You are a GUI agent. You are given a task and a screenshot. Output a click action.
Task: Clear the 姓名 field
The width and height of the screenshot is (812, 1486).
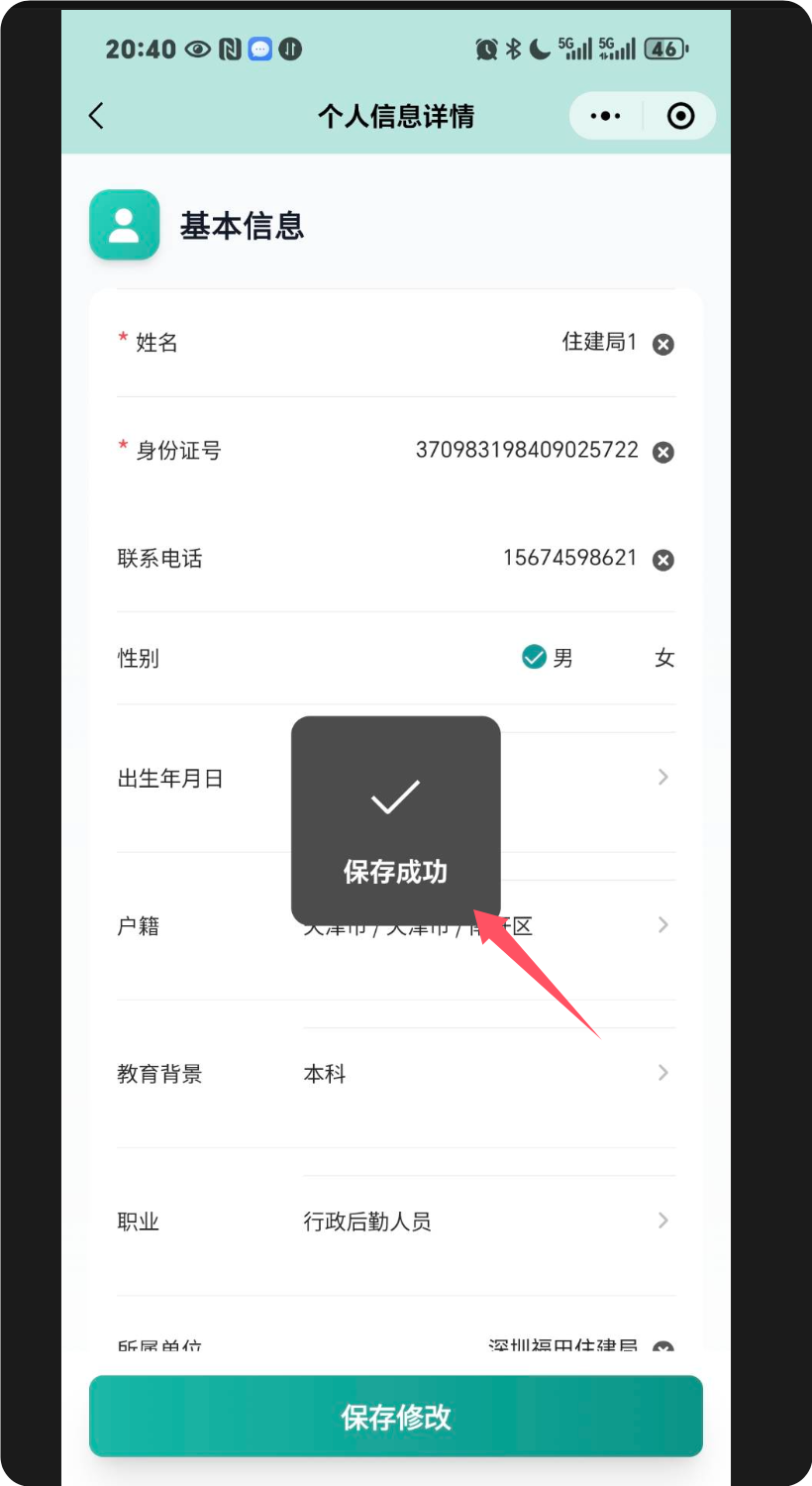pos(663,344)
